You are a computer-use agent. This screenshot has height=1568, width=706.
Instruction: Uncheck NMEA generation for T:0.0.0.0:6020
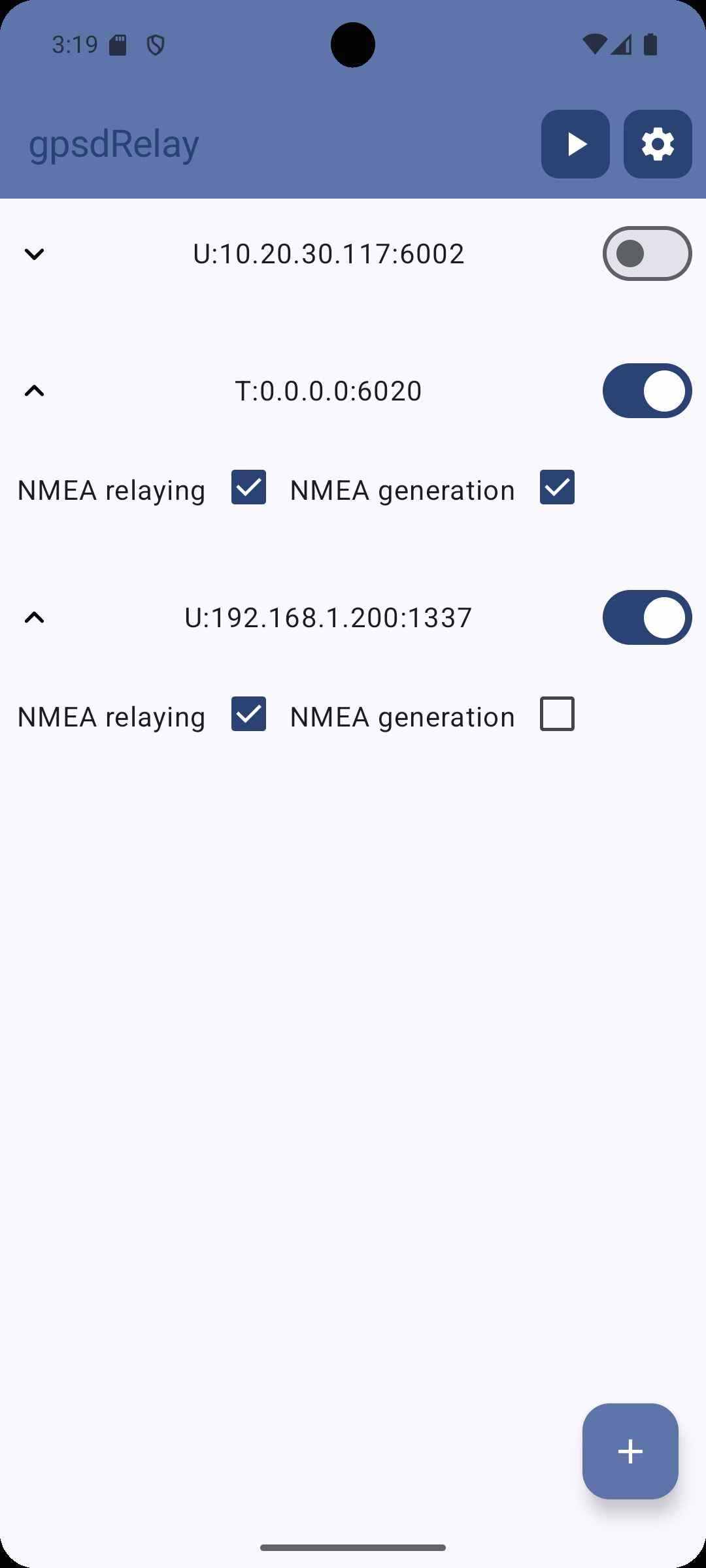pyautogui.click(x=557, y=487)
